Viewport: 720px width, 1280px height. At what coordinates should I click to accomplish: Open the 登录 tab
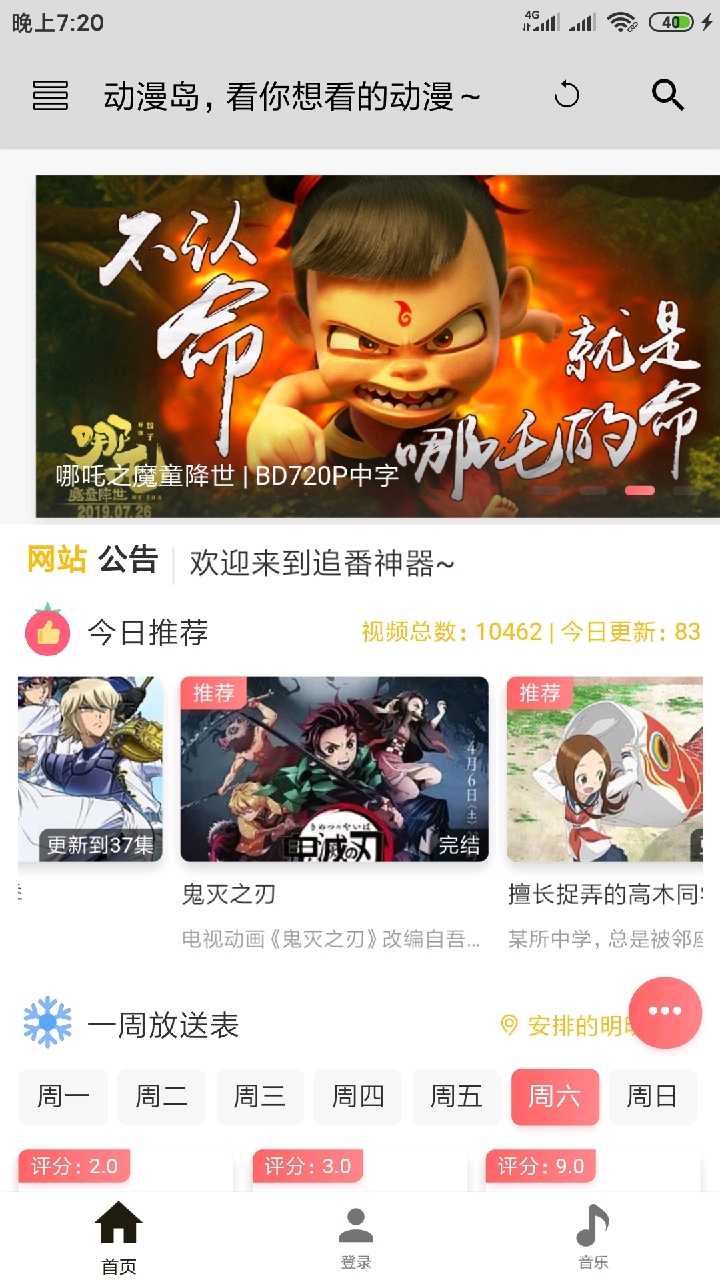[x=356, y=1237]
